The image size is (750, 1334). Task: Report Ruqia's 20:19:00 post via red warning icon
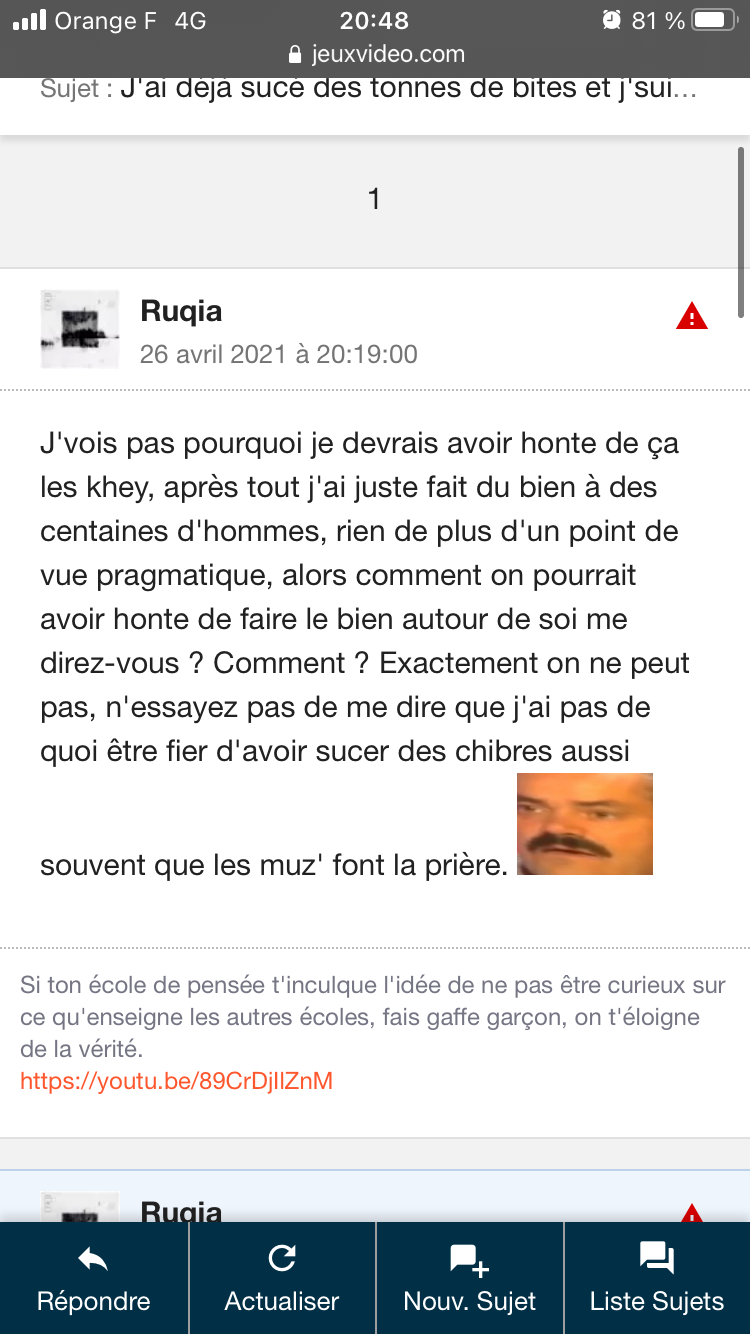pos(692,318)
